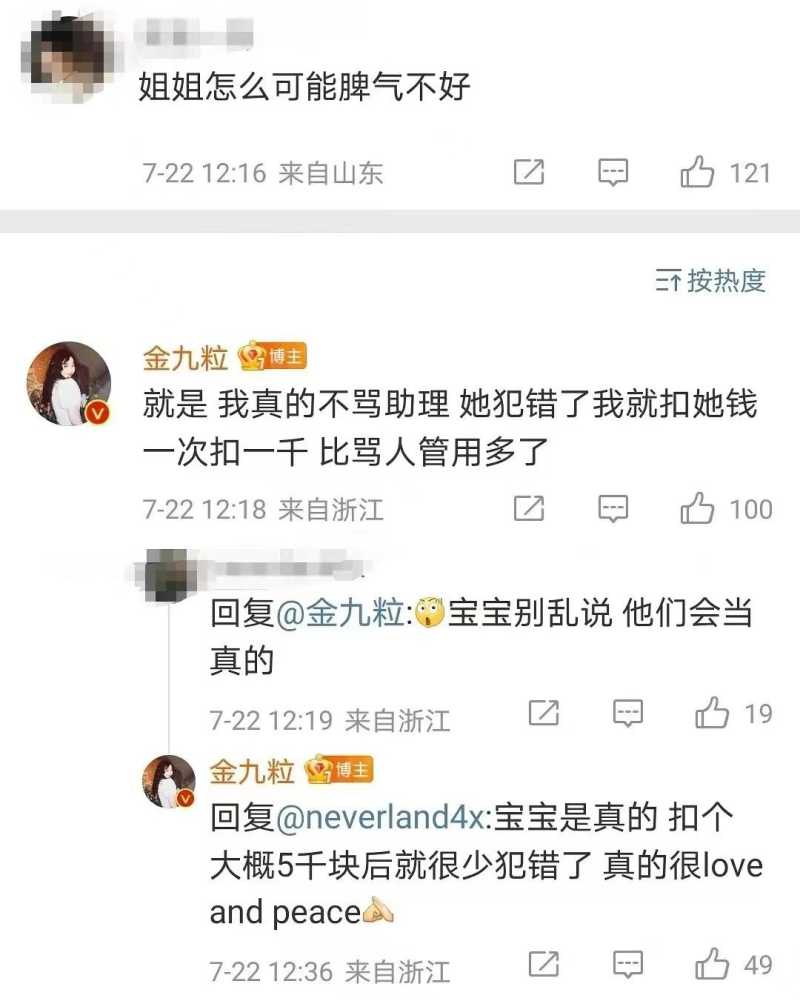Share the reply posted at 7-22 12:36
This screenshot has height=1001, width=800.
tap(543, 965)
